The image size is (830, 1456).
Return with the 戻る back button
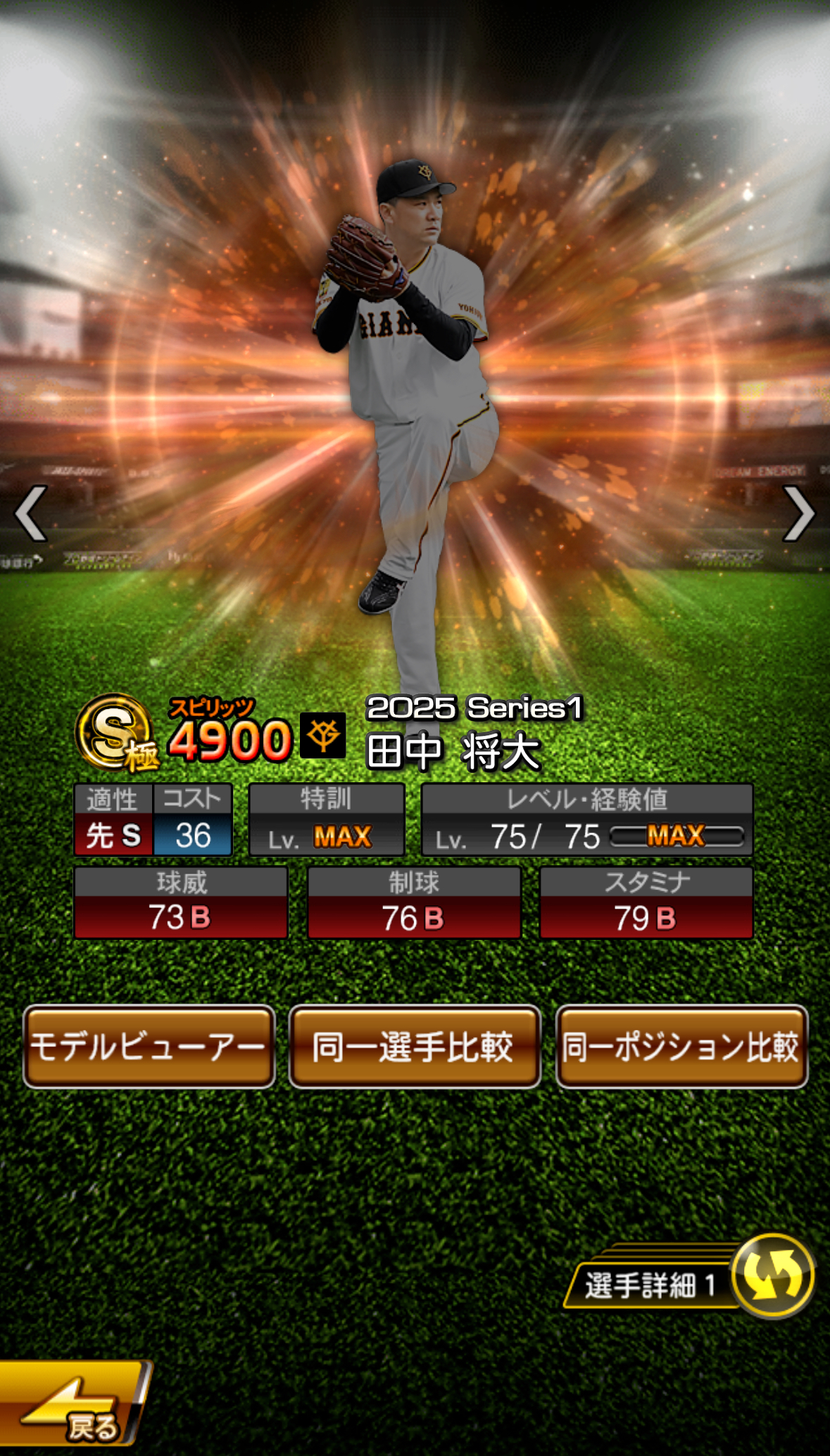74,1405
